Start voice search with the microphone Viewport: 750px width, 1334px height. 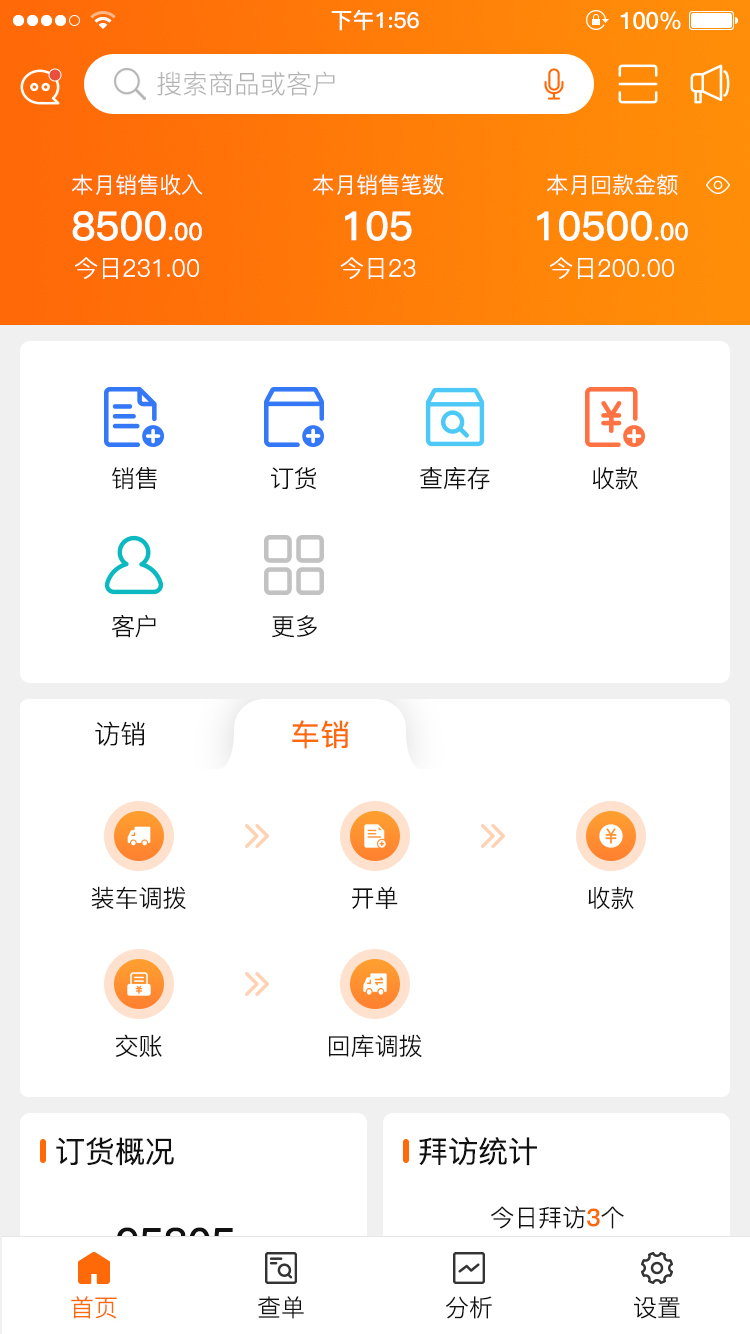pyautogui.click(x=554, y=84)
